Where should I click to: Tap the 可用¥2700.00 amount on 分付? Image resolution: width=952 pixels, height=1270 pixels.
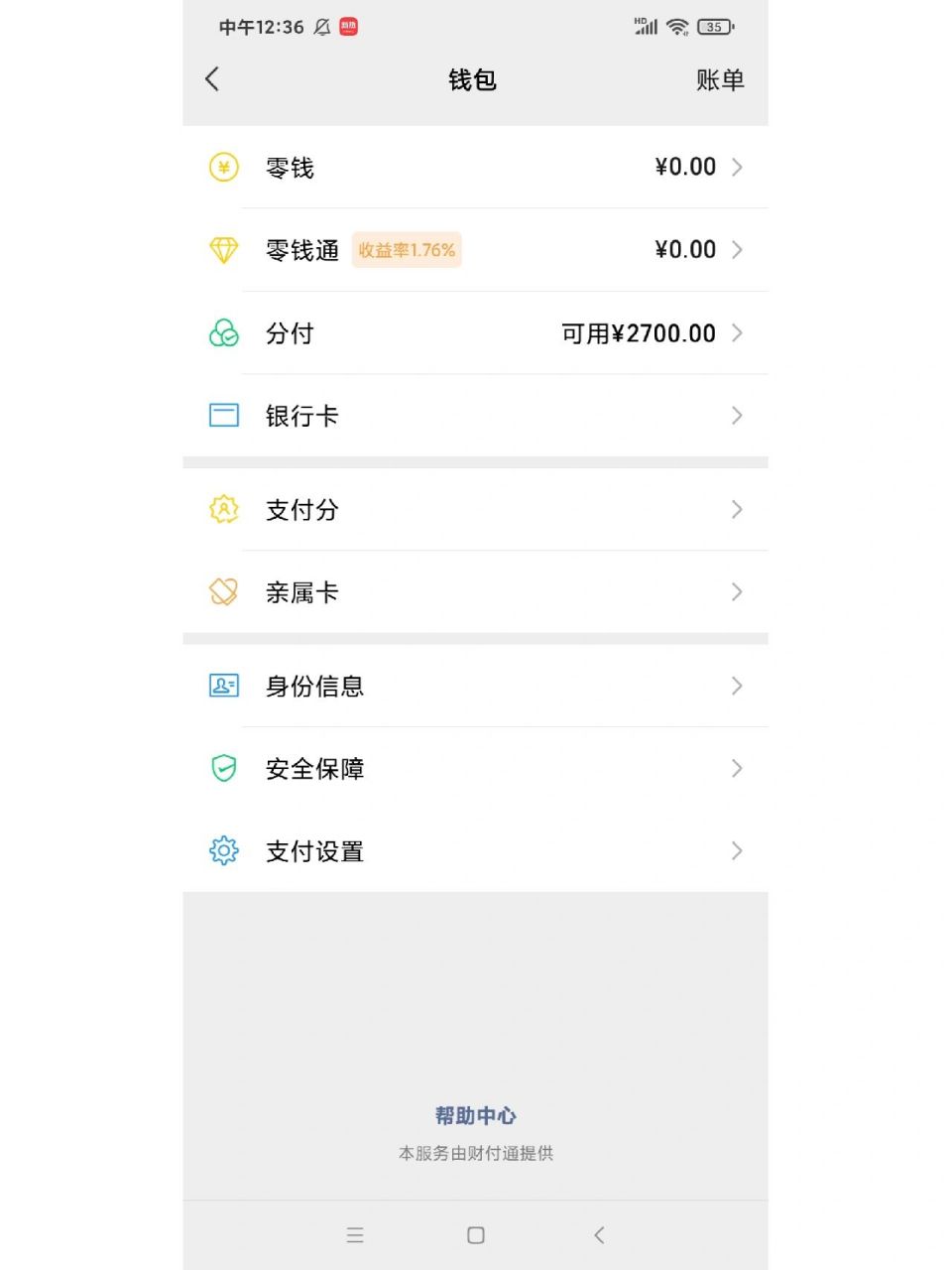pos(638,333)
